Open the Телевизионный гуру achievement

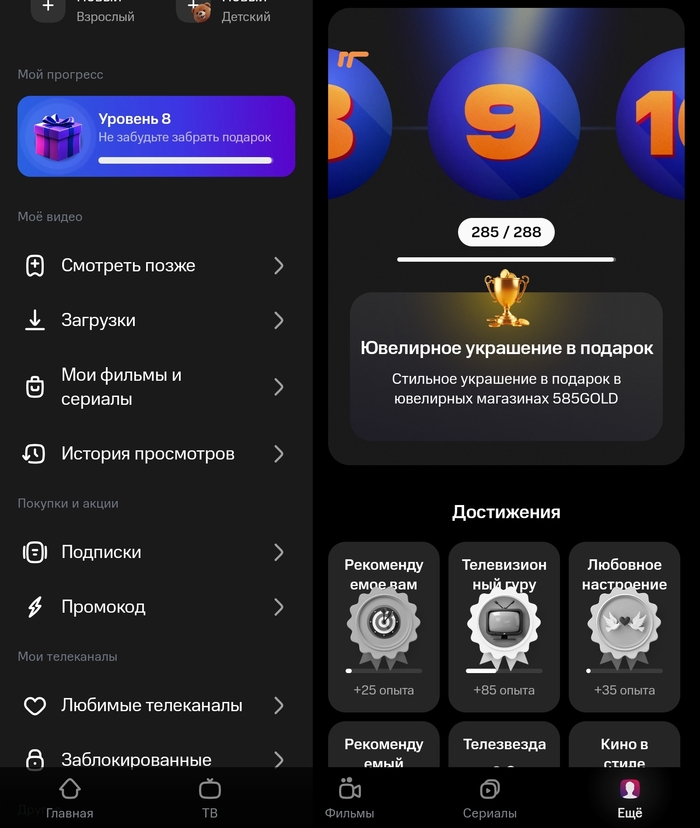(504, 620)
